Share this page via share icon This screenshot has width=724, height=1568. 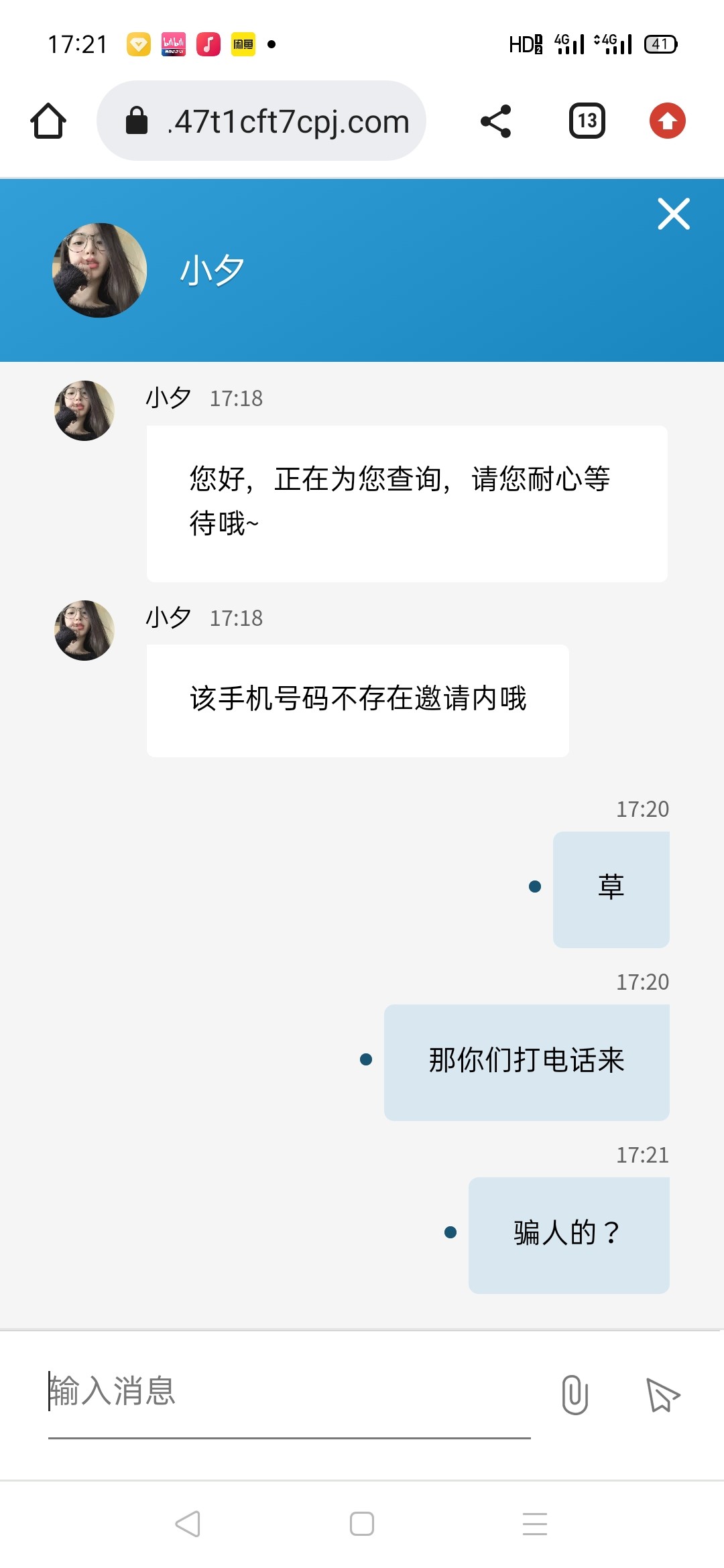pyautogui.click(x=496, y=121)
